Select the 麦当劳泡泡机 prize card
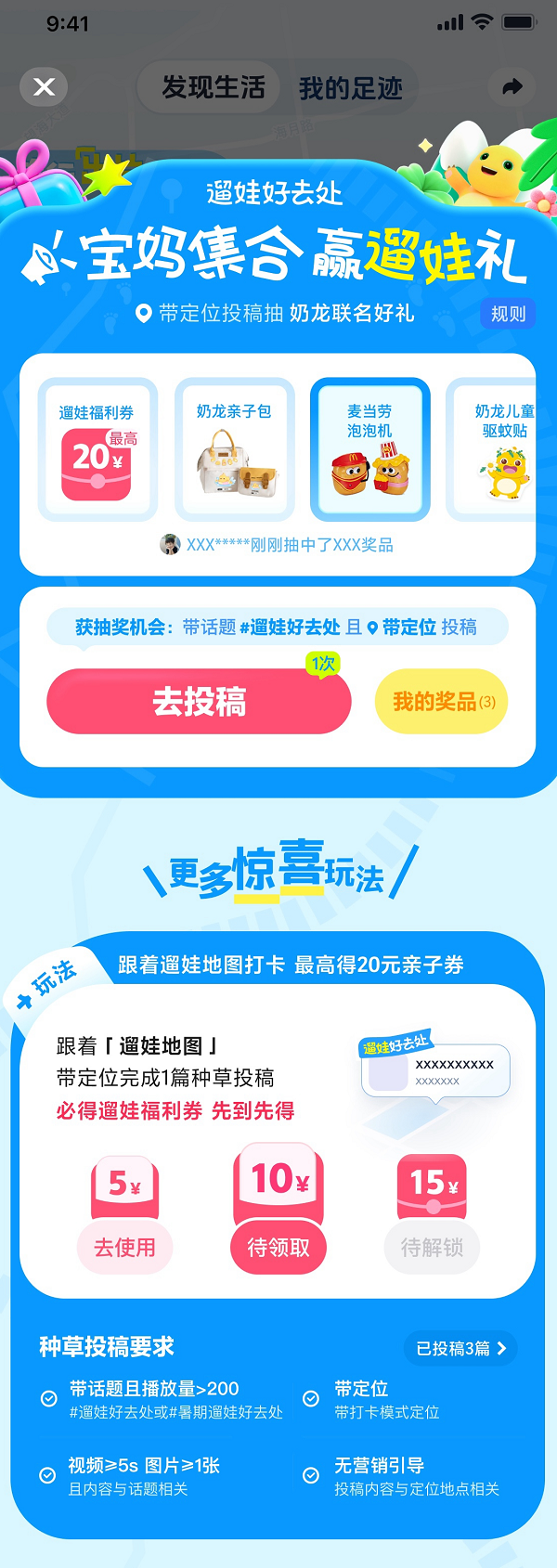This screenshot has height=1568, width=557. pyautogui.click(x=369, y=449)
